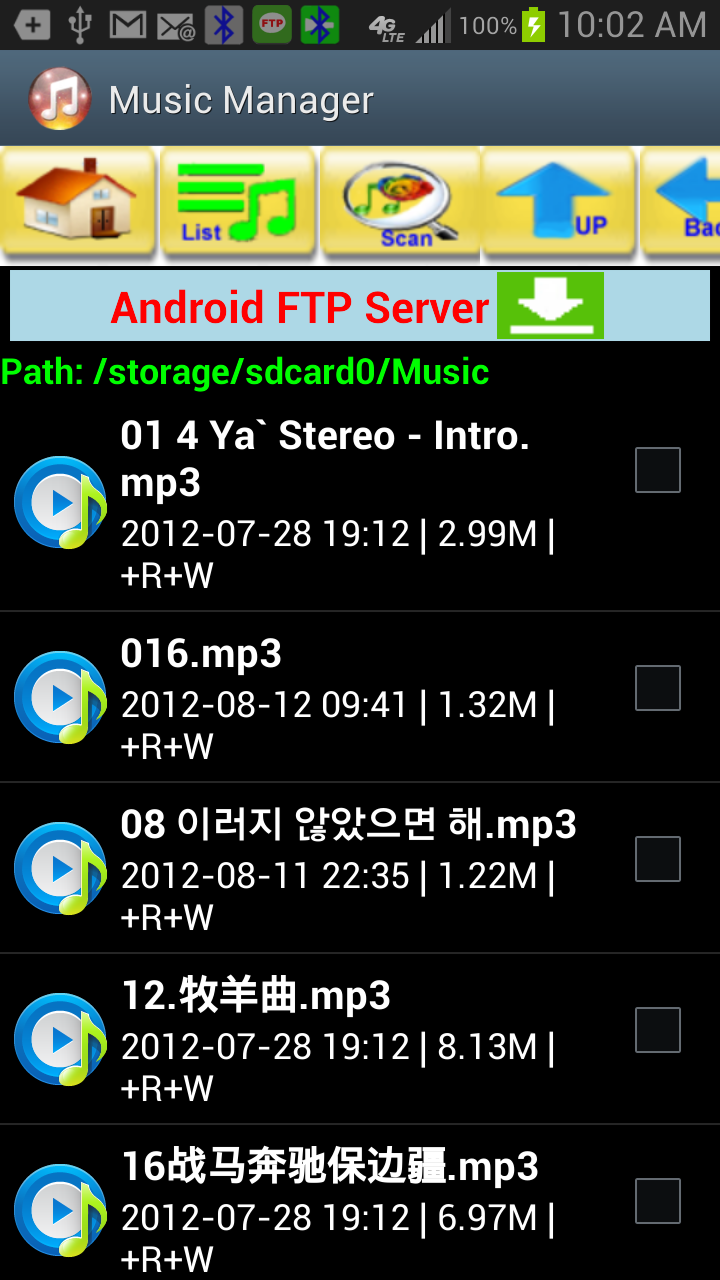Mark the checkbox for 12.牧羊曲.mp3
The image size is (720, 1280).
(657, 1030)
